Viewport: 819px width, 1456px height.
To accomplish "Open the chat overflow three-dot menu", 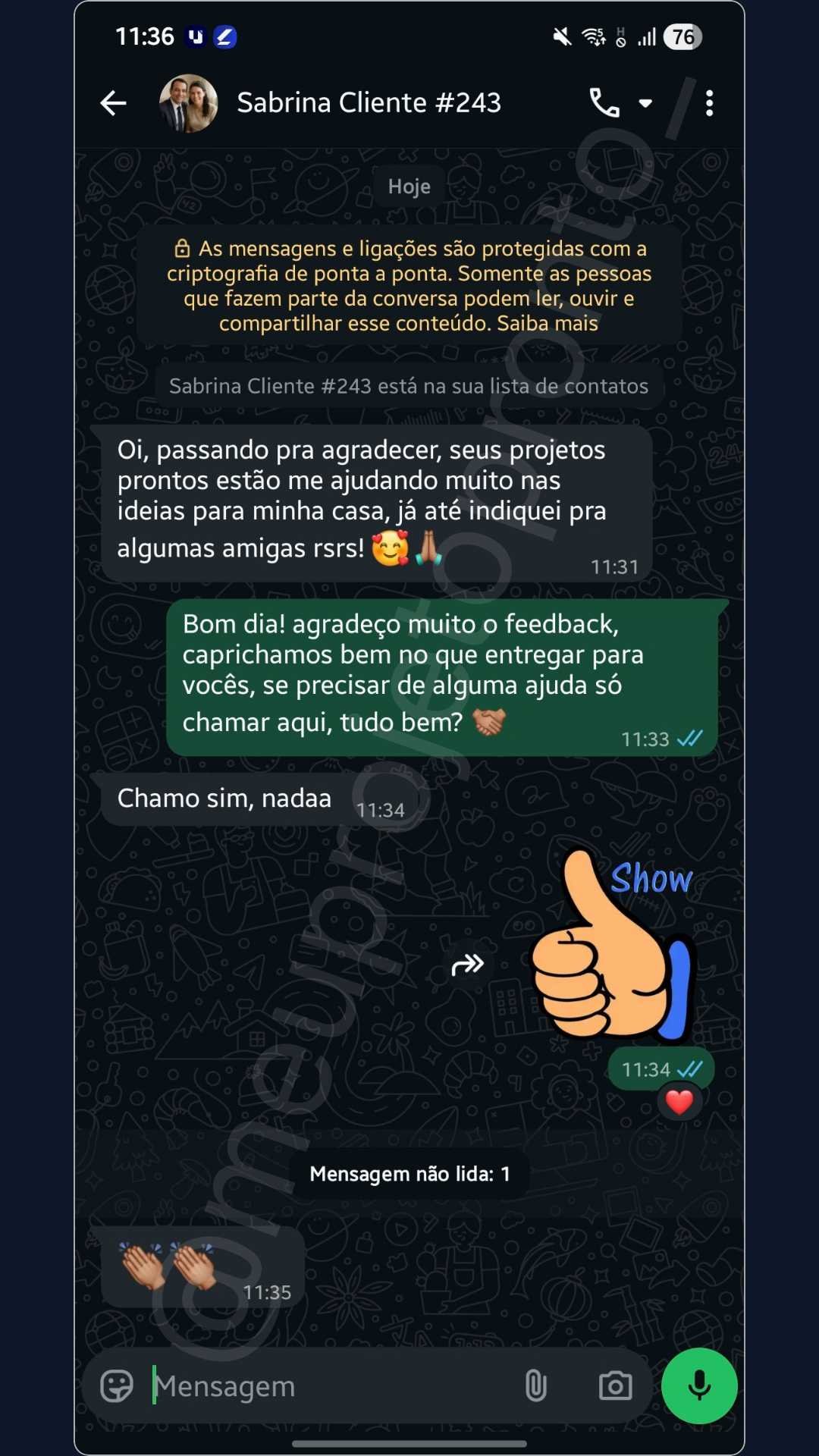I will coord(710,103).
